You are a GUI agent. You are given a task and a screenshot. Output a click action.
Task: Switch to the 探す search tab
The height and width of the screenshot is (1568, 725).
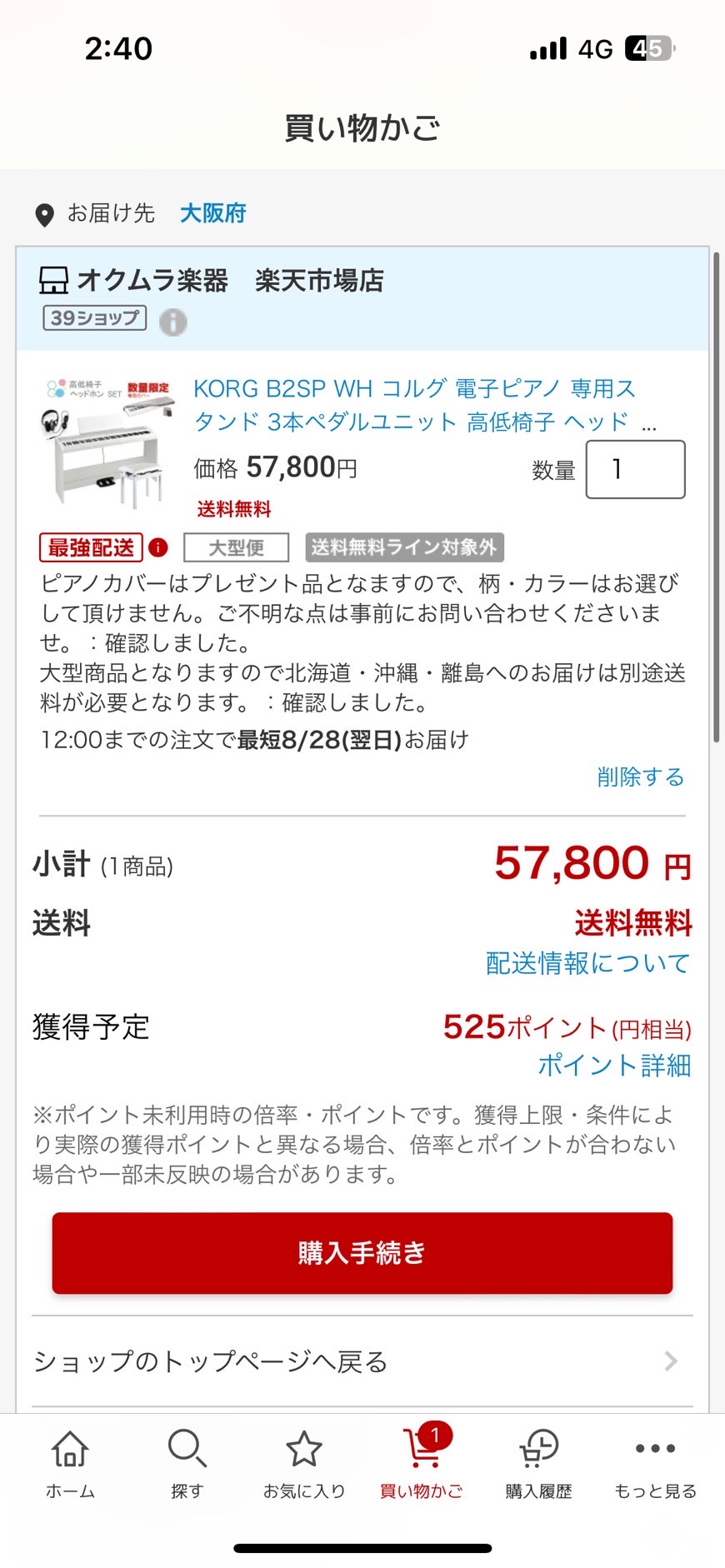[x=187, y=1464]
